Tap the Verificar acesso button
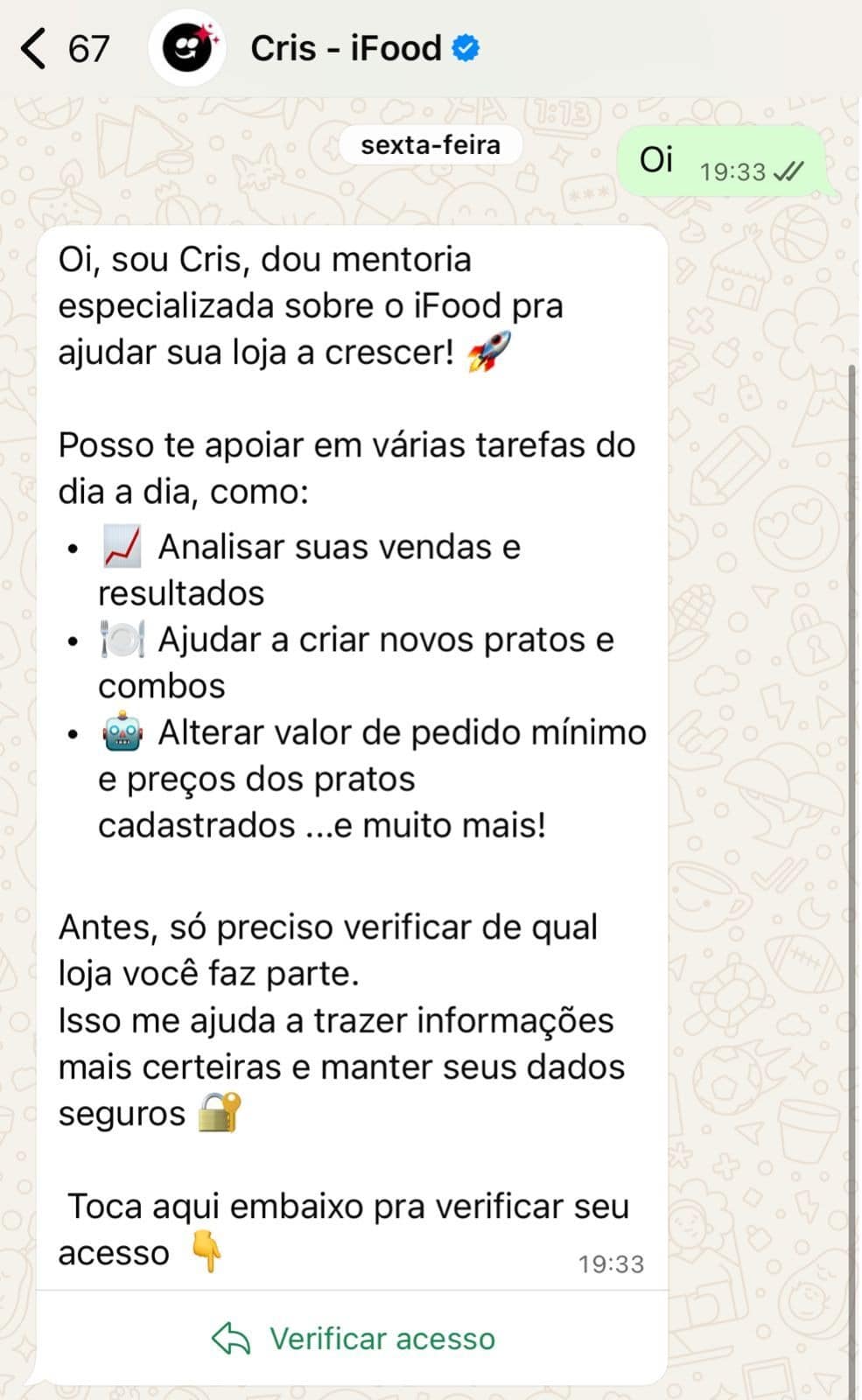The height and width of the screenshot is (1400, 862). 354,1338
